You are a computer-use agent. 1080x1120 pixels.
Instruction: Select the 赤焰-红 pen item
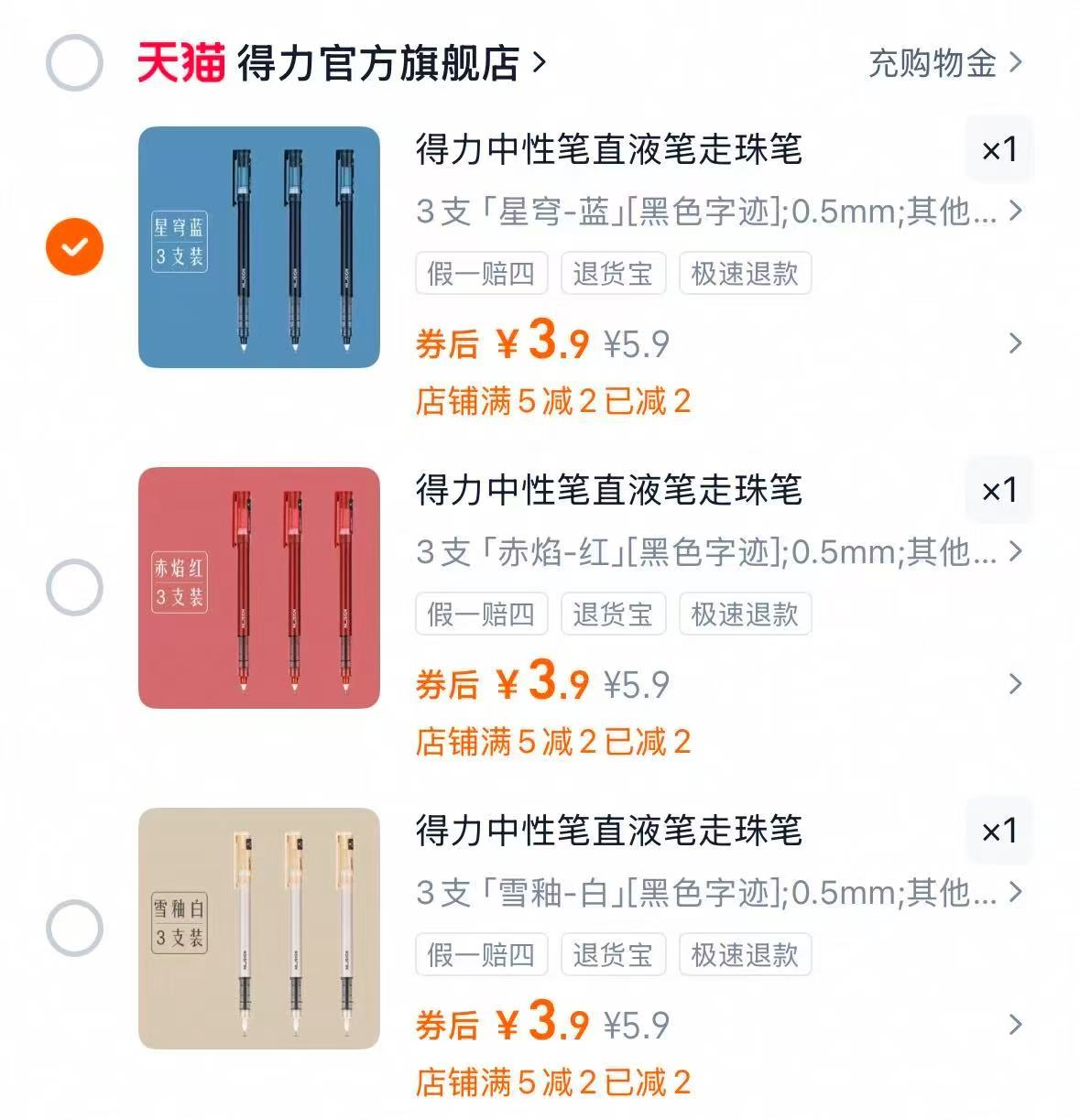coord(73,586)
